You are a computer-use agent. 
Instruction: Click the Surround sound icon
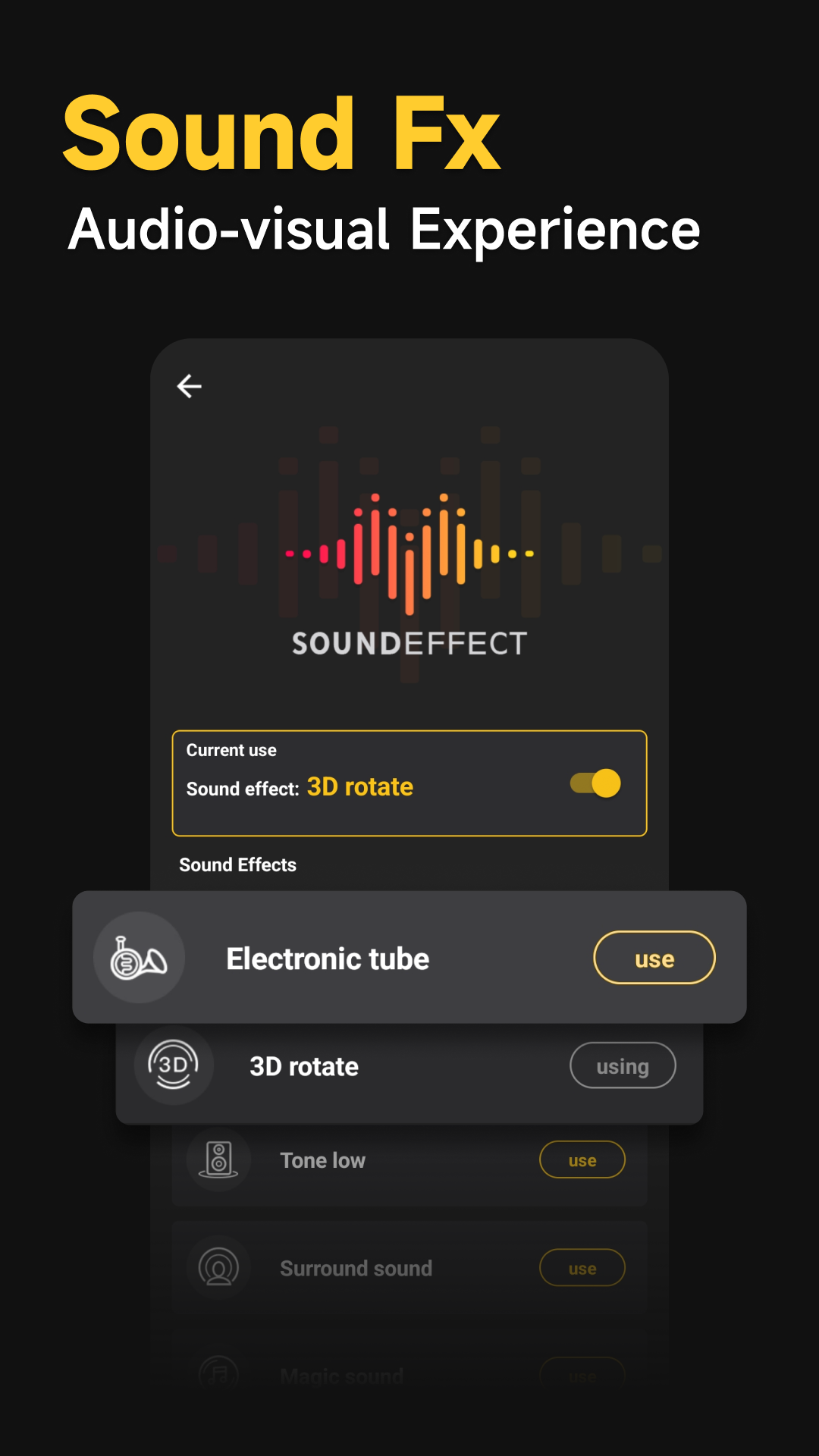click(x=218, y=1267)
